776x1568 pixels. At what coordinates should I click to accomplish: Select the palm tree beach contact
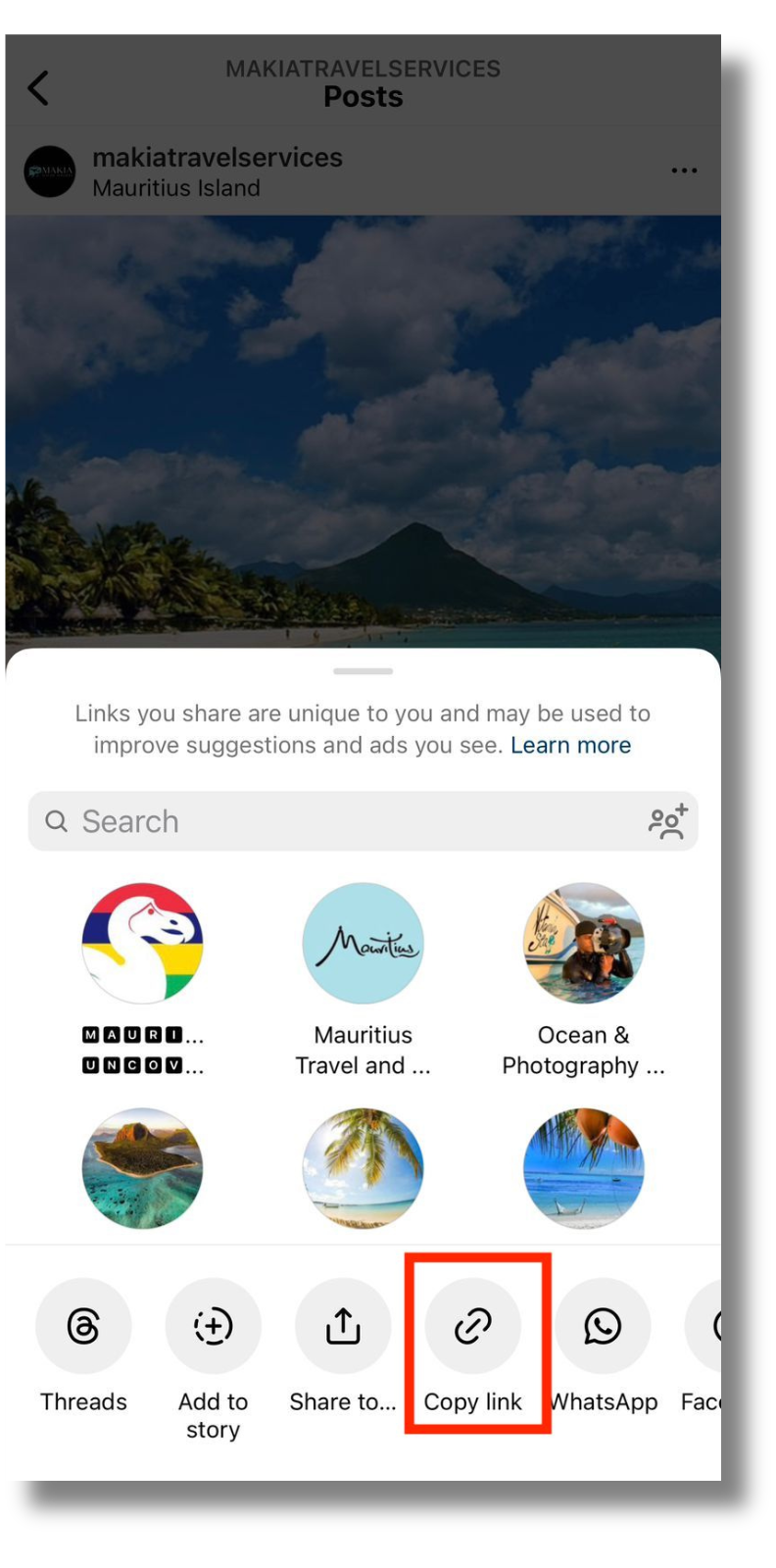click(x=363, y=1168)
